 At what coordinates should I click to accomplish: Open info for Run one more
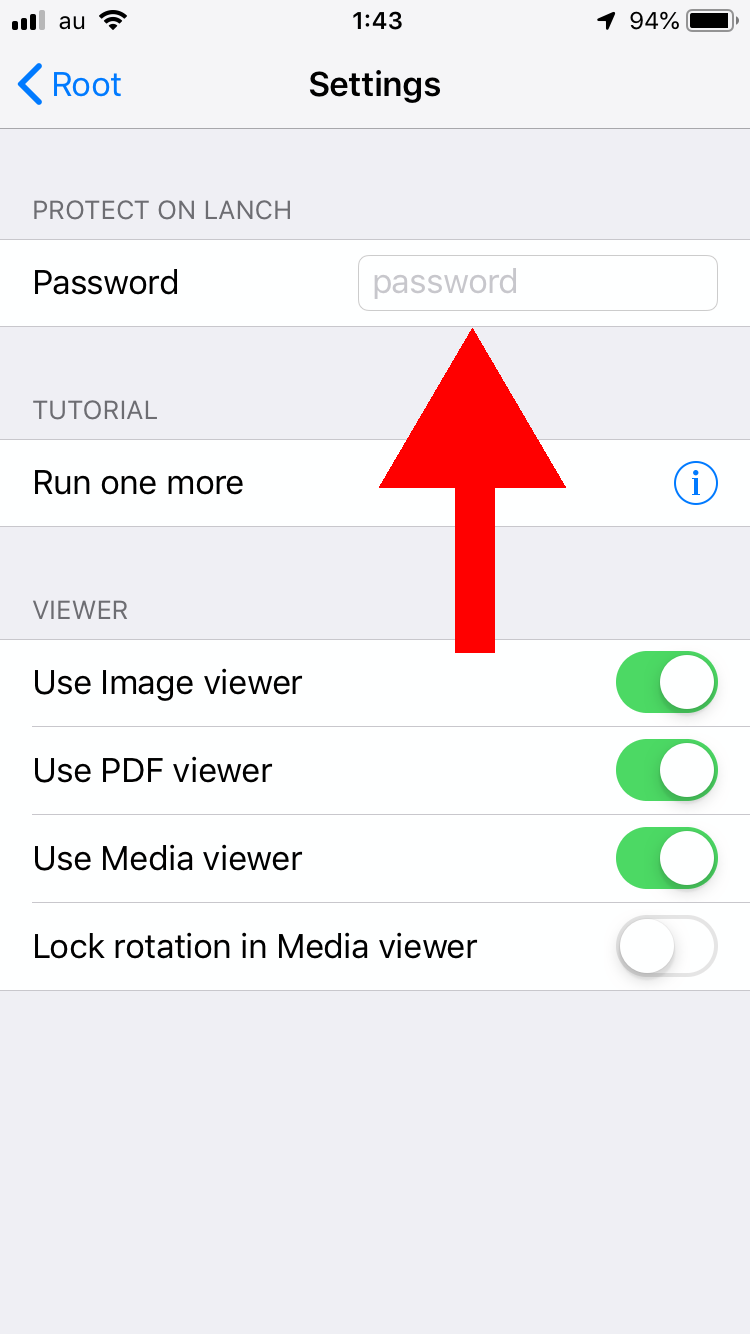click(696, 484)
